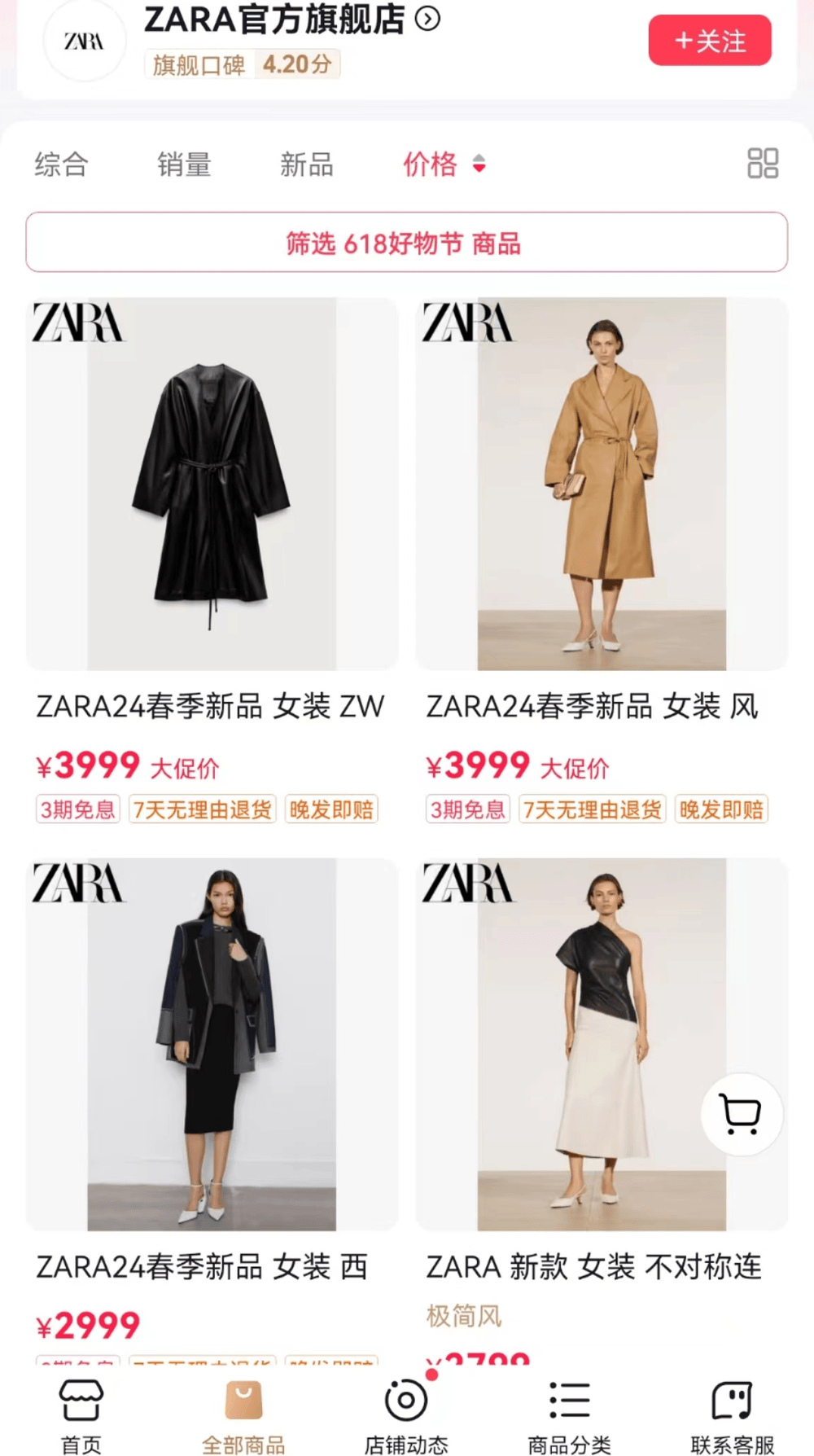This screenshot has width=814, height=1456.
Task: View the camel trench coat 风 product
Action: pyautogui.click(x=602, y=485)
